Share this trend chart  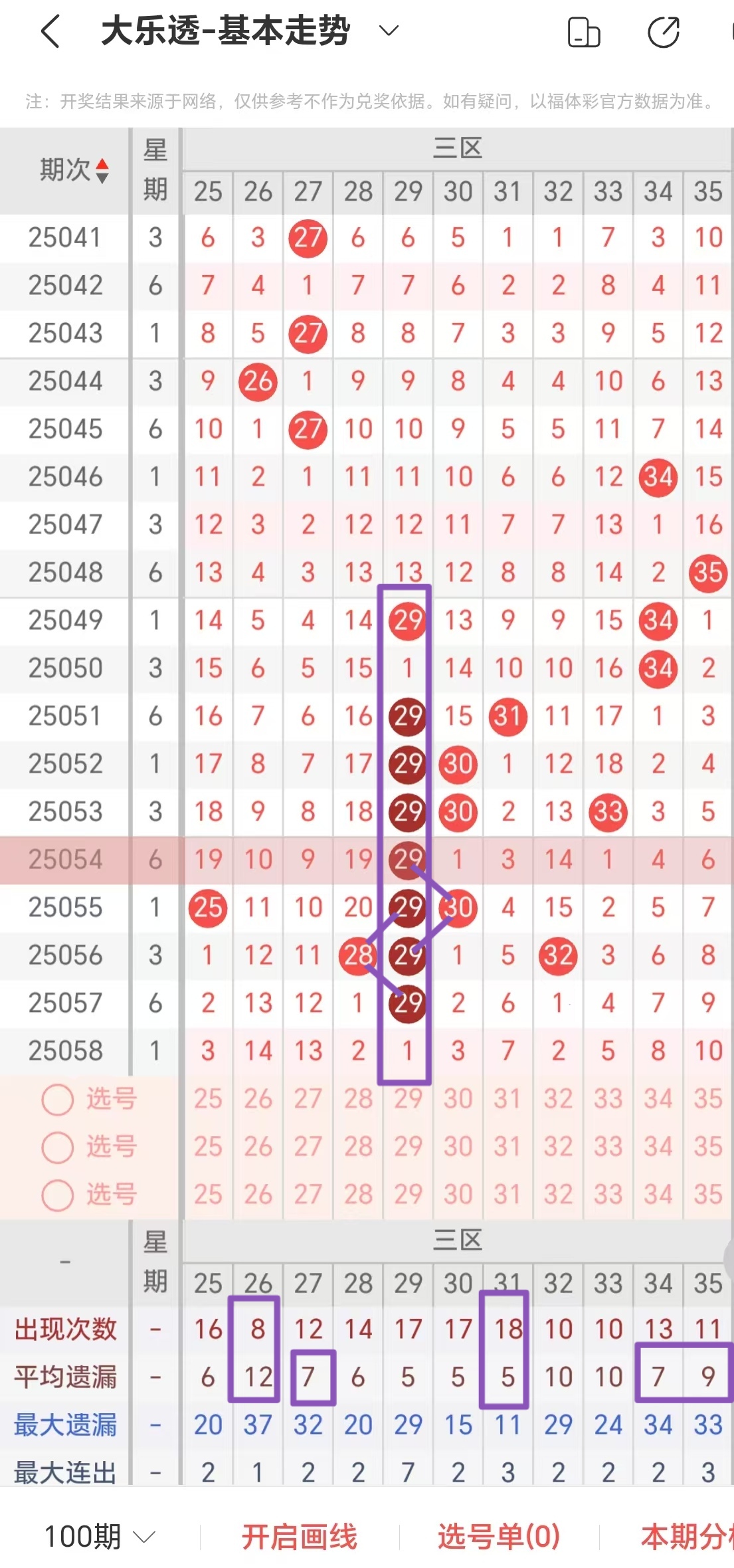(663, 32)
